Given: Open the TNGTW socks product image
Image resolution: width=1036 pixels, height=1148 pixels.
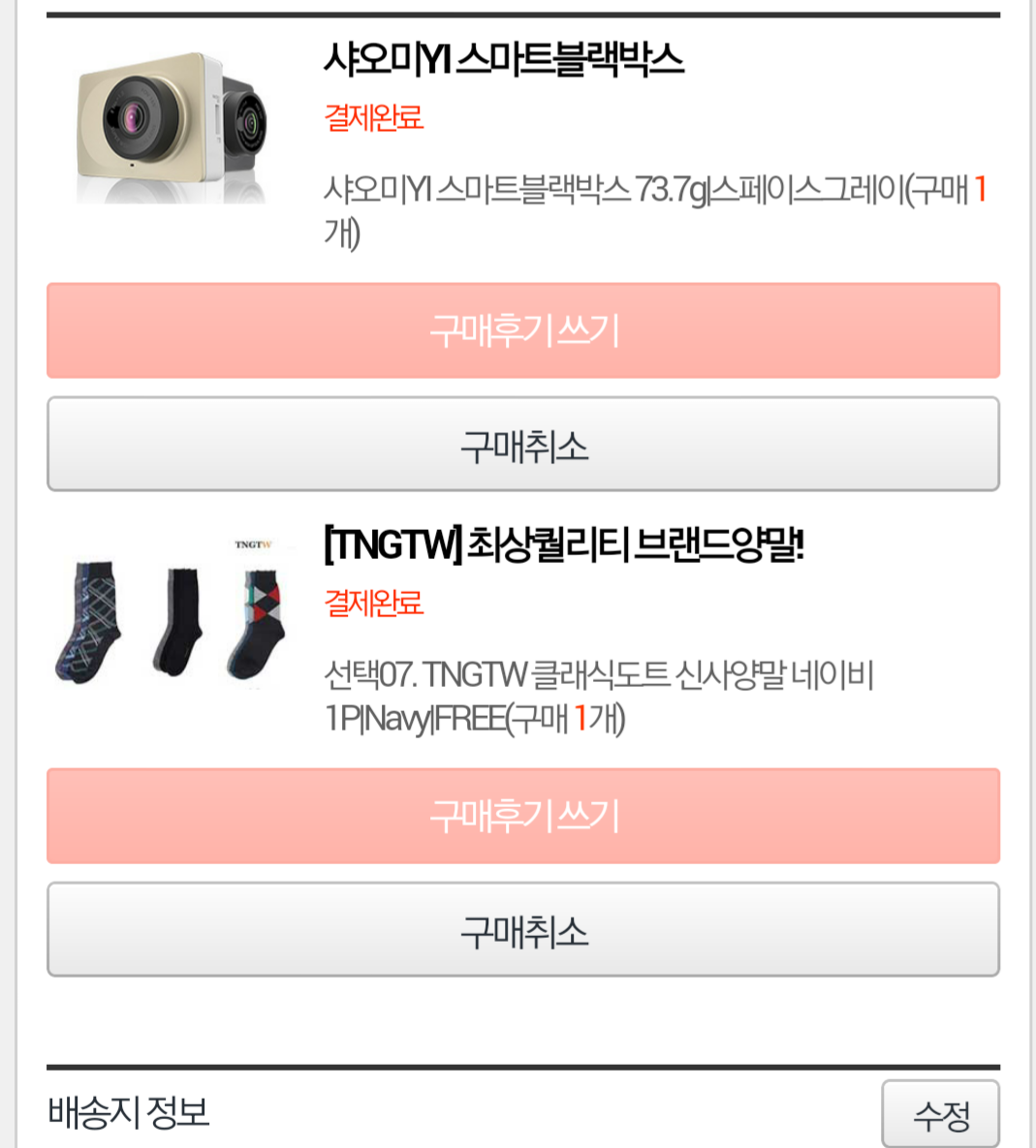Looking at the screenshot, I should (x=171, y=612).
